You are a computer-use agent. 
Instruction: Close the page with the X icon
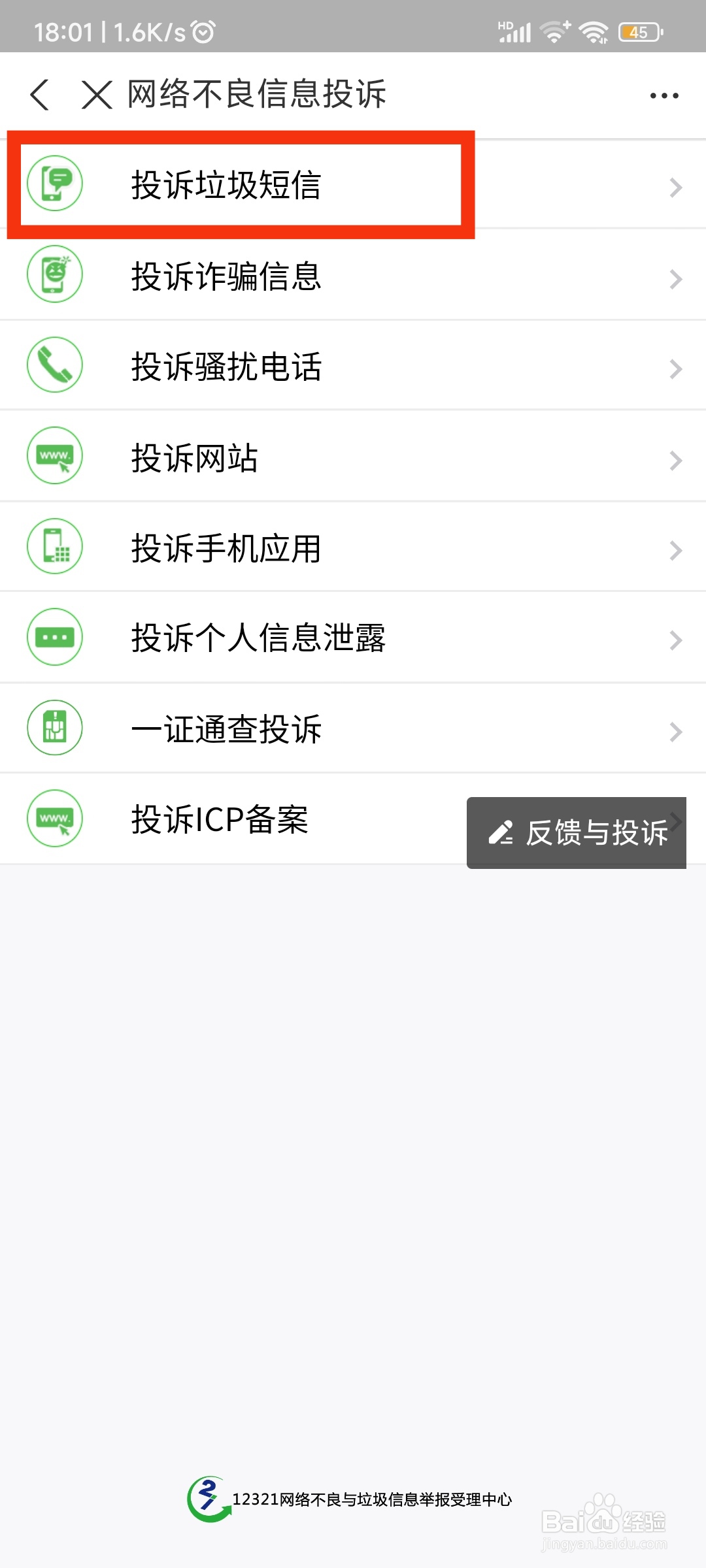97,95
